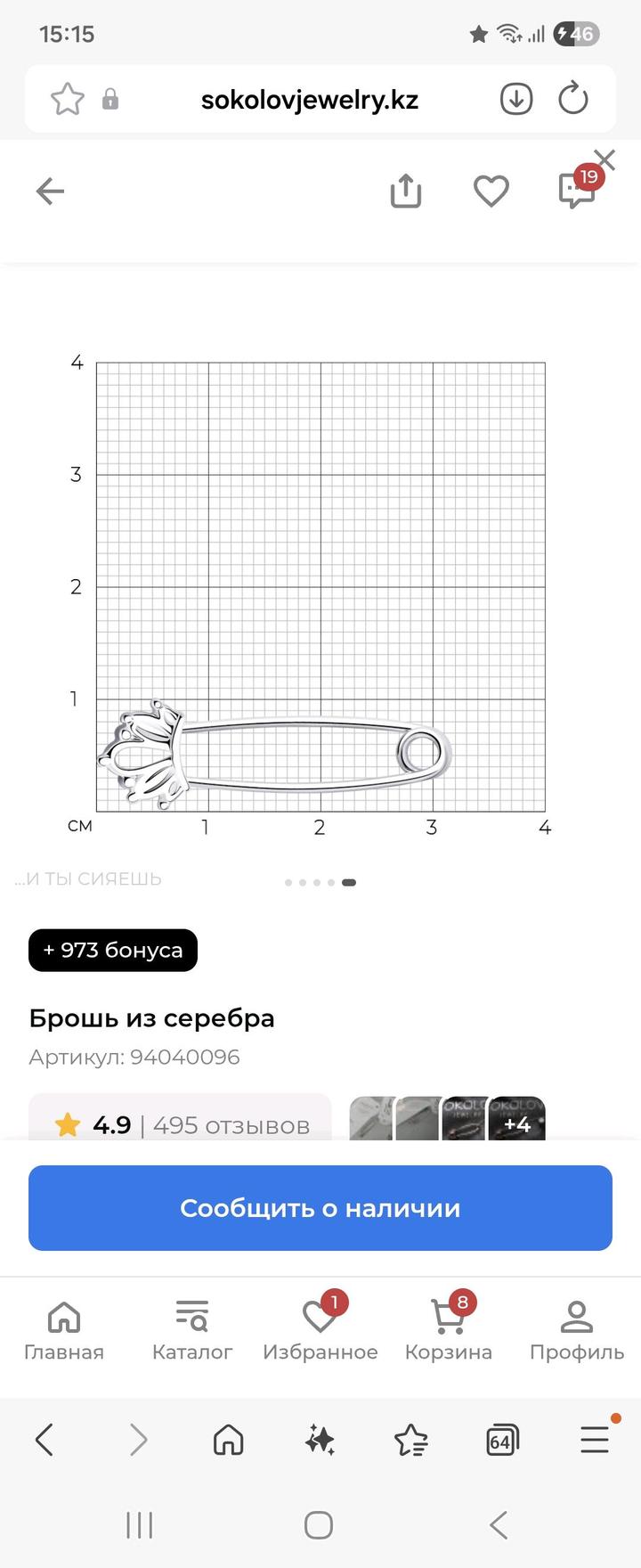Viewport: 641px width, 1568px height.
Task: Go to the Избранное tab
Action: coord(320,1331)
